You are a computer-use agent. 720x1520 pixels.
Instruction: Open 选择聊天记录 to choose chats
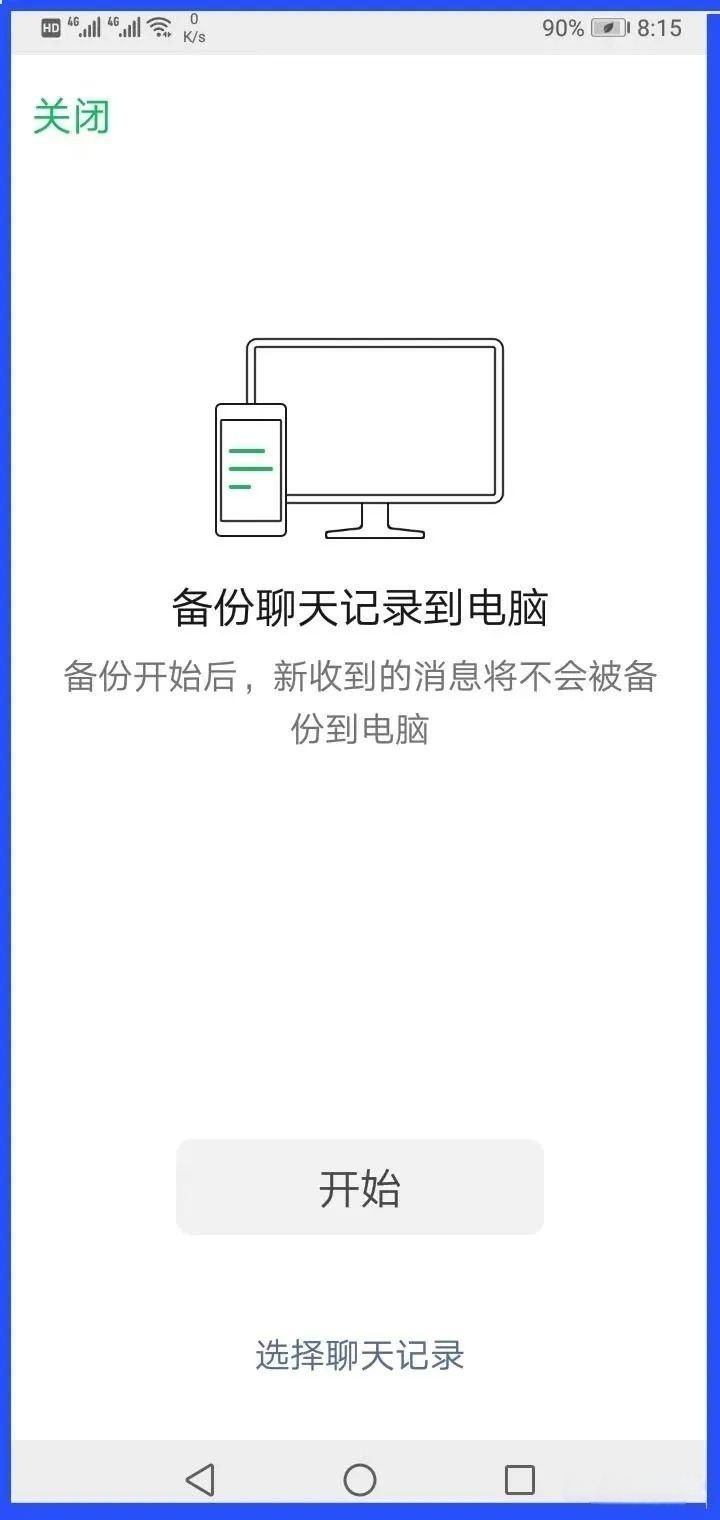point(360,1356)
